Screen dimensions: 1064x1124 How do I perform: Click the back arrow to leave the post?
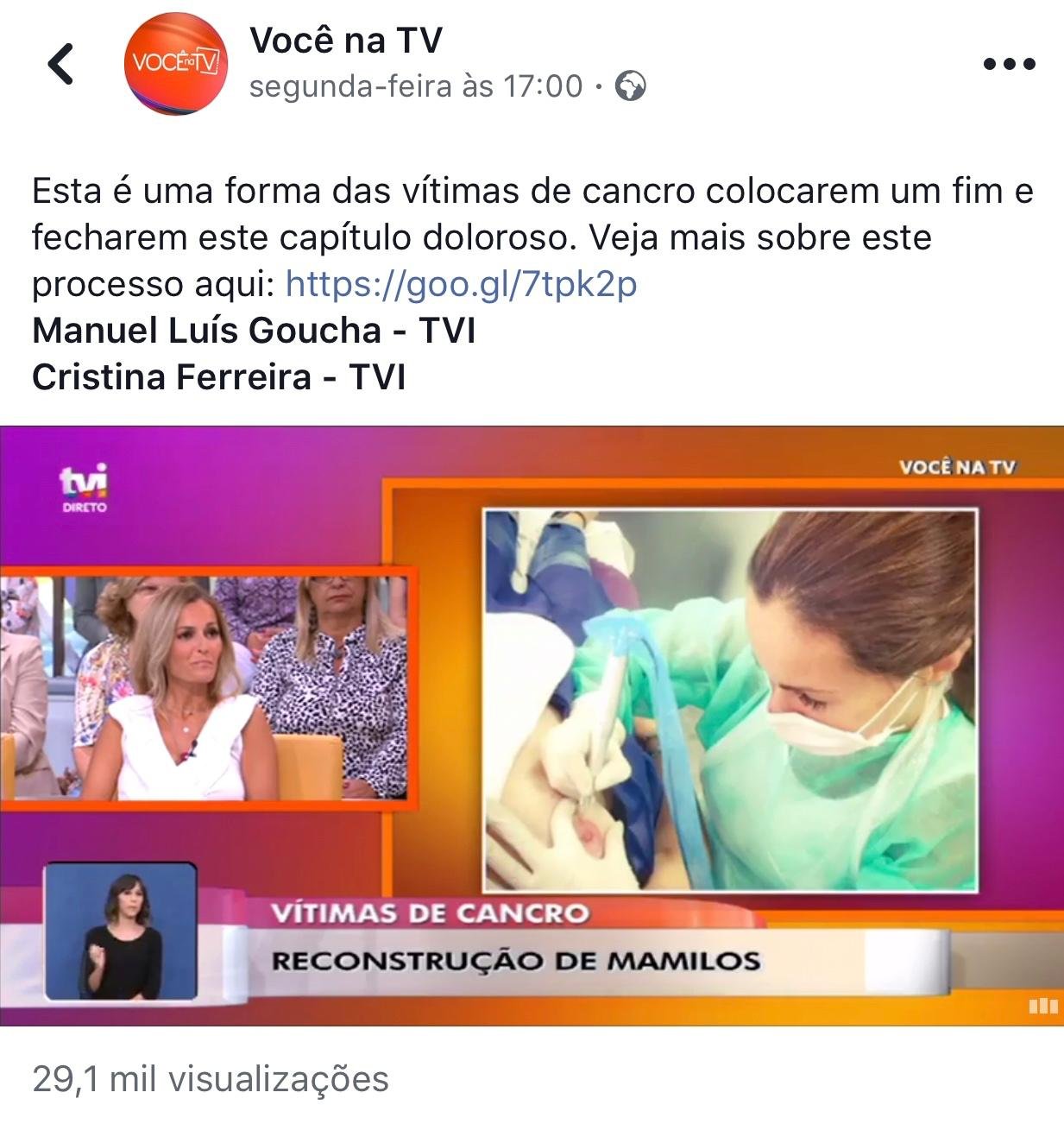click(x=60, y=63)
